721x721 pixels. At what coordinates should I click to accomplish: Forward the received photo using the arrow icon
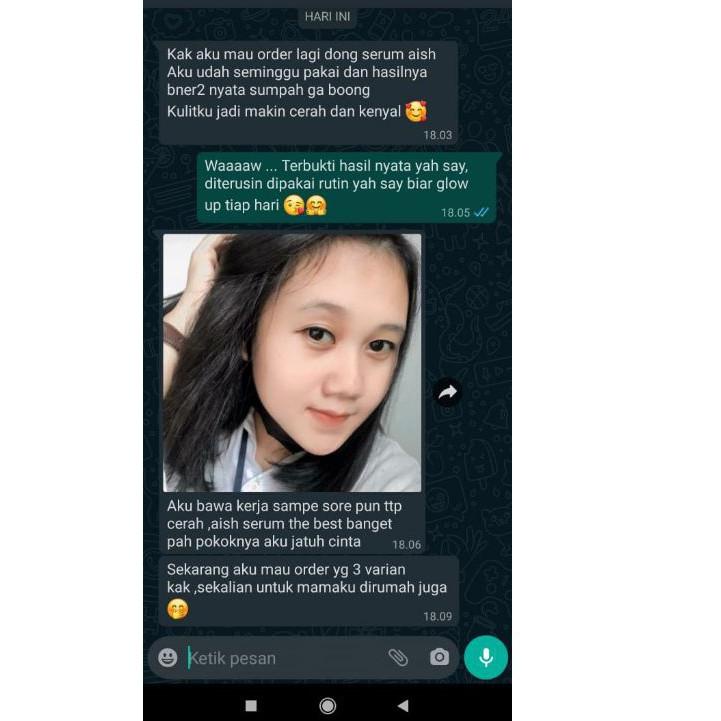tap(447, 393)
